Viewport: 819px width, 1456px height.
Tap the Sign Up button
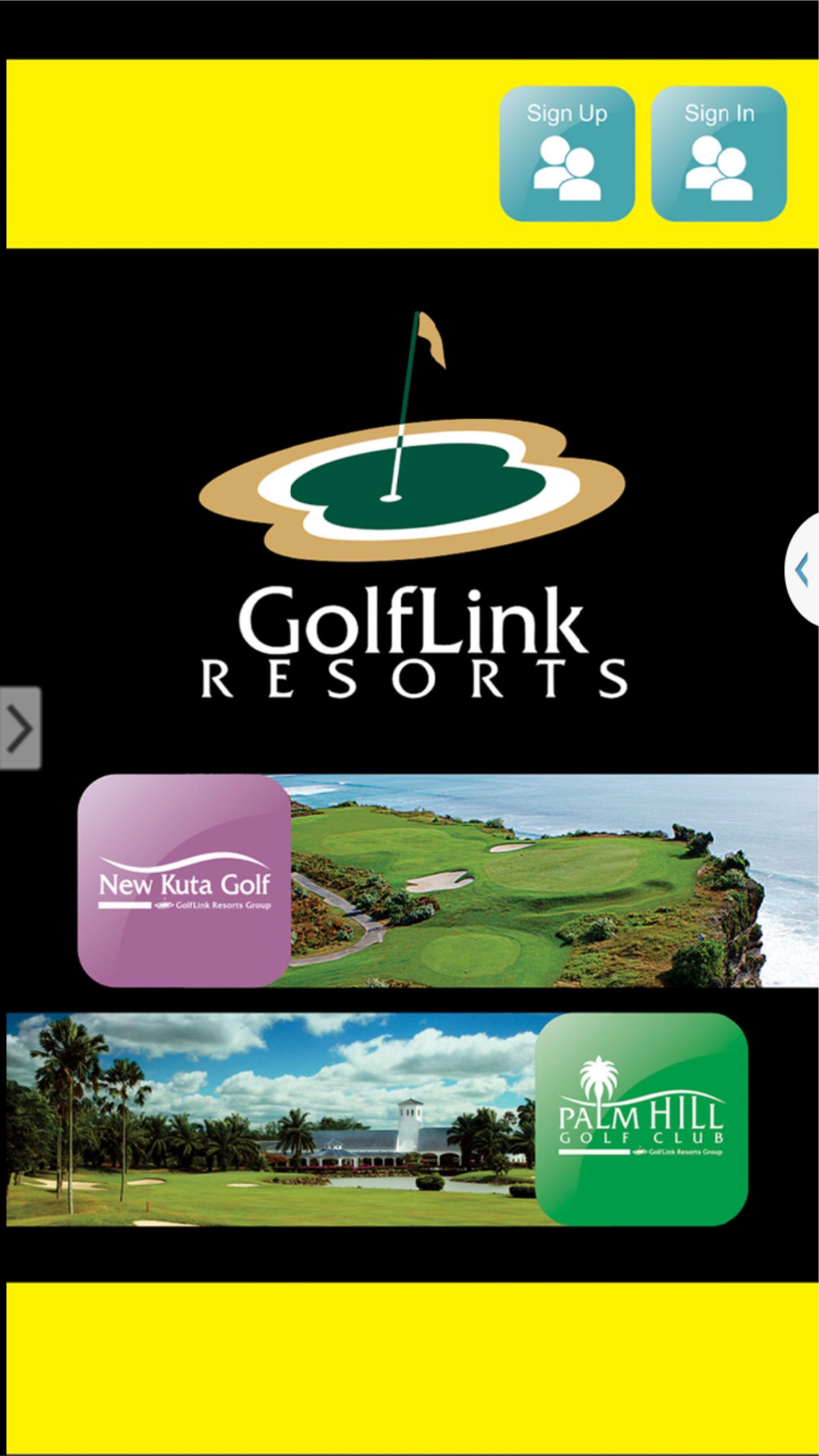pos(567,153)
